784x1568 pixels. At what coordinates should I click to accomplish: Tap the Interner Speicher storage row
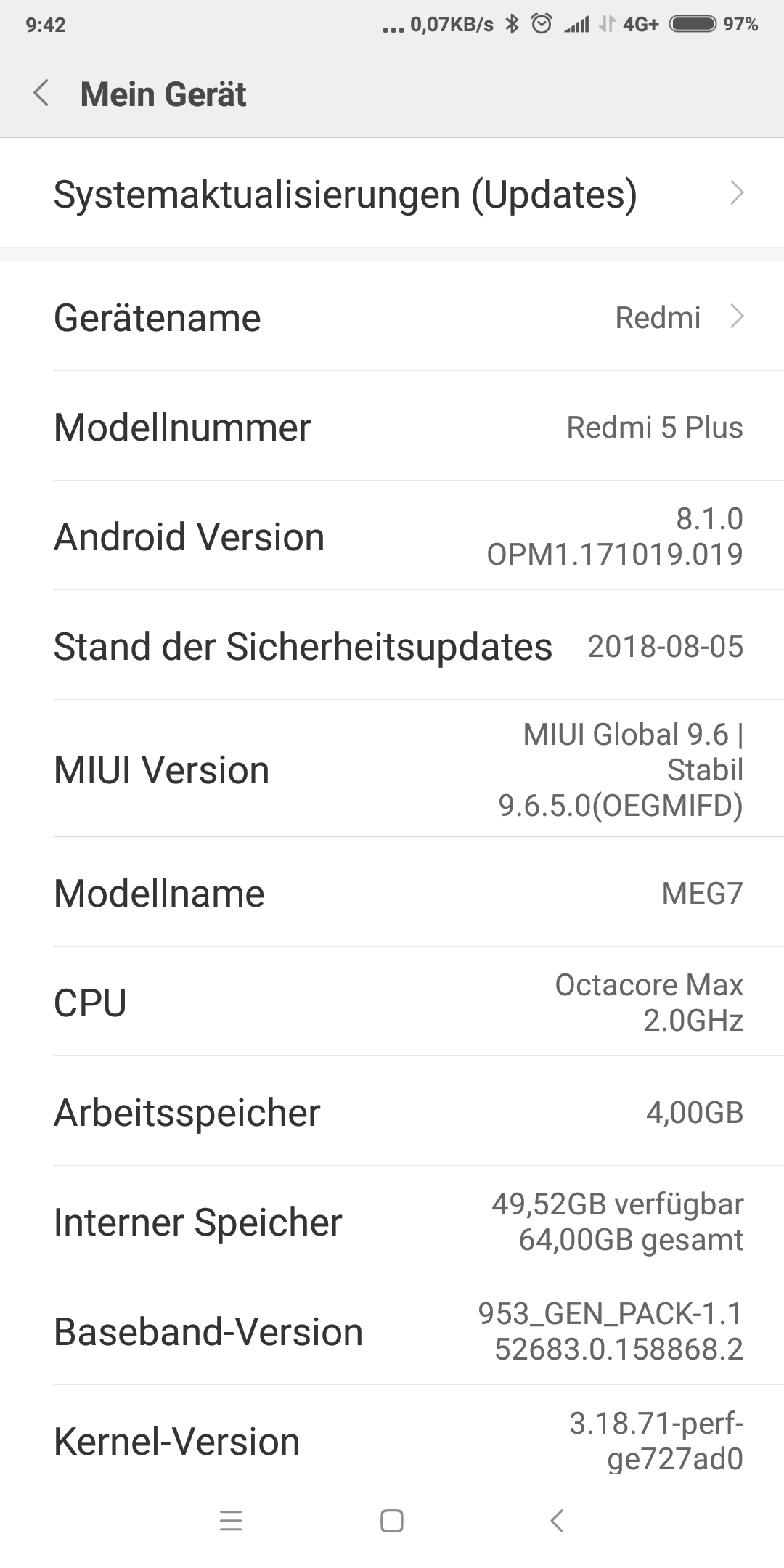(392, 1222)
